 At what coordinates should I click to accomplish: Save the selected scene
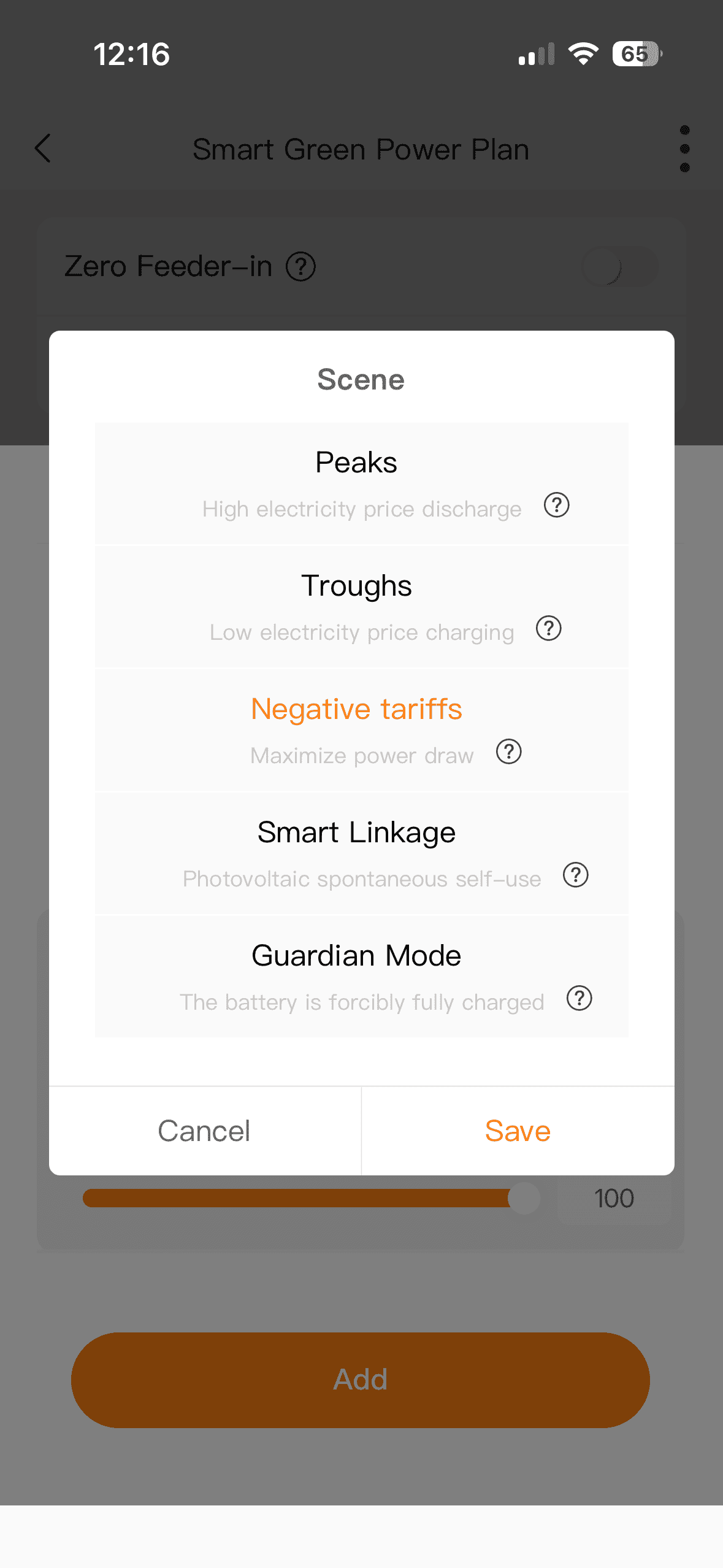518,1131
